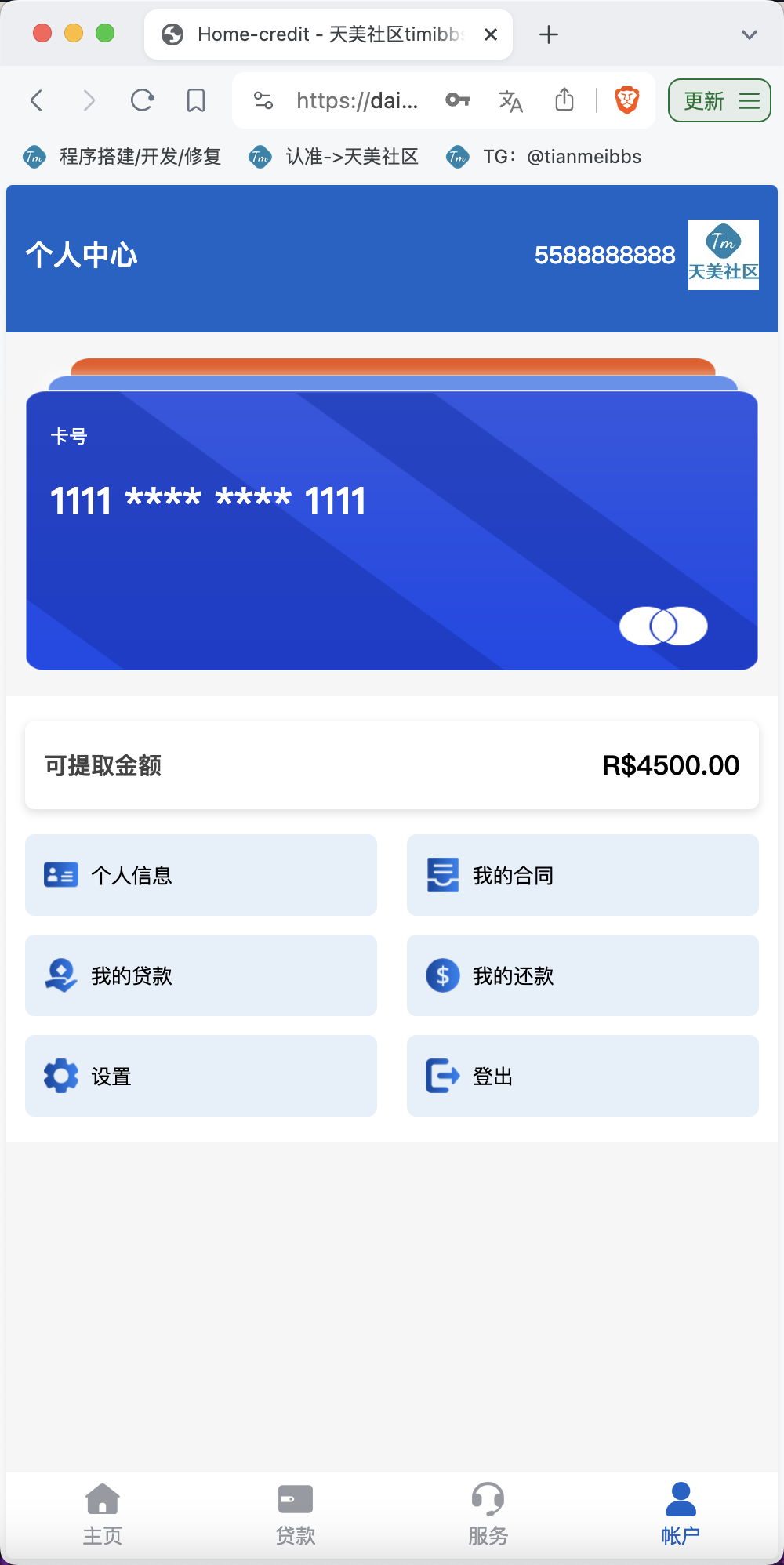Select the 帐户 account tab
The height and width of the screenshot is (1565, 784).
681,1514
